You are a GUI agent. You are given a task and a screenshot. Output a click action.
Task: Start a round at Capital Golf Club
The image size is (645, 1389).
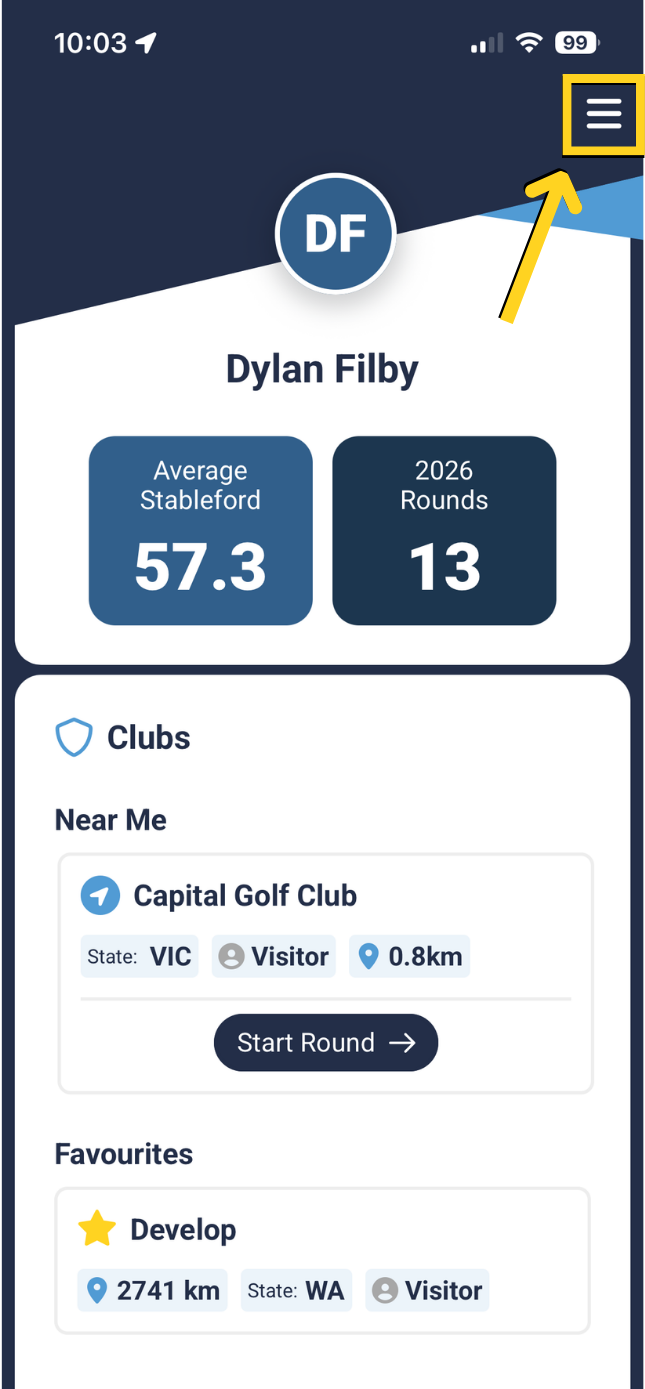click(x=326, y=1043)
